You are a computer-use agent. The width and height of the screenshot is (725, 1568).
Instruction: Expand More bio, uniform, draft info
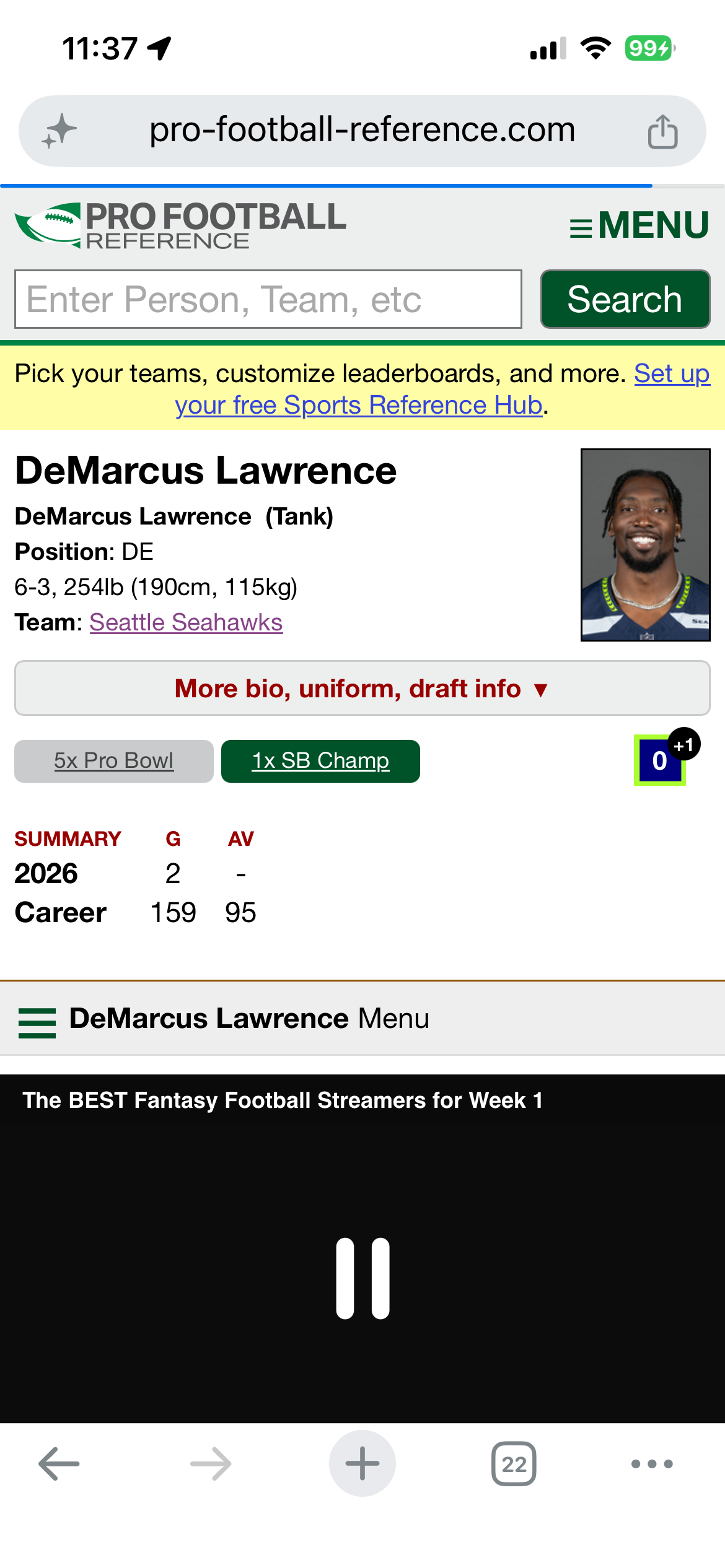pos(362,688)
